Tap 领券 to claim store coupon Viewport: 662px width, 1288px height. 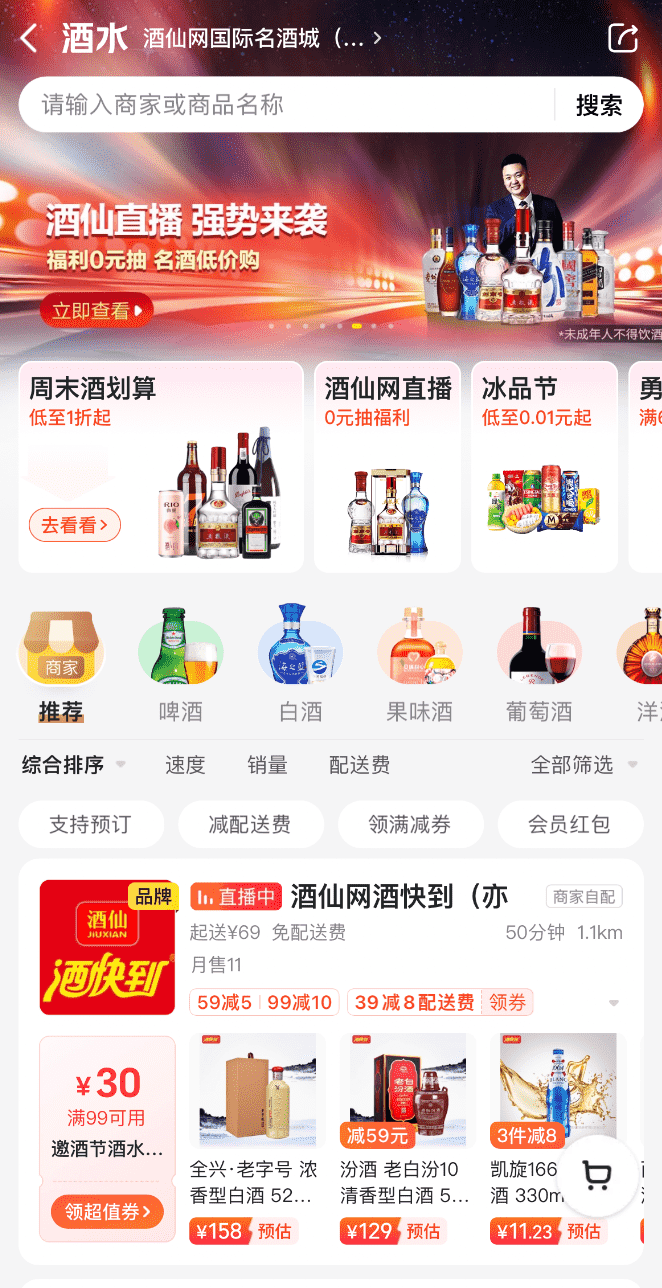point(508,1002)
